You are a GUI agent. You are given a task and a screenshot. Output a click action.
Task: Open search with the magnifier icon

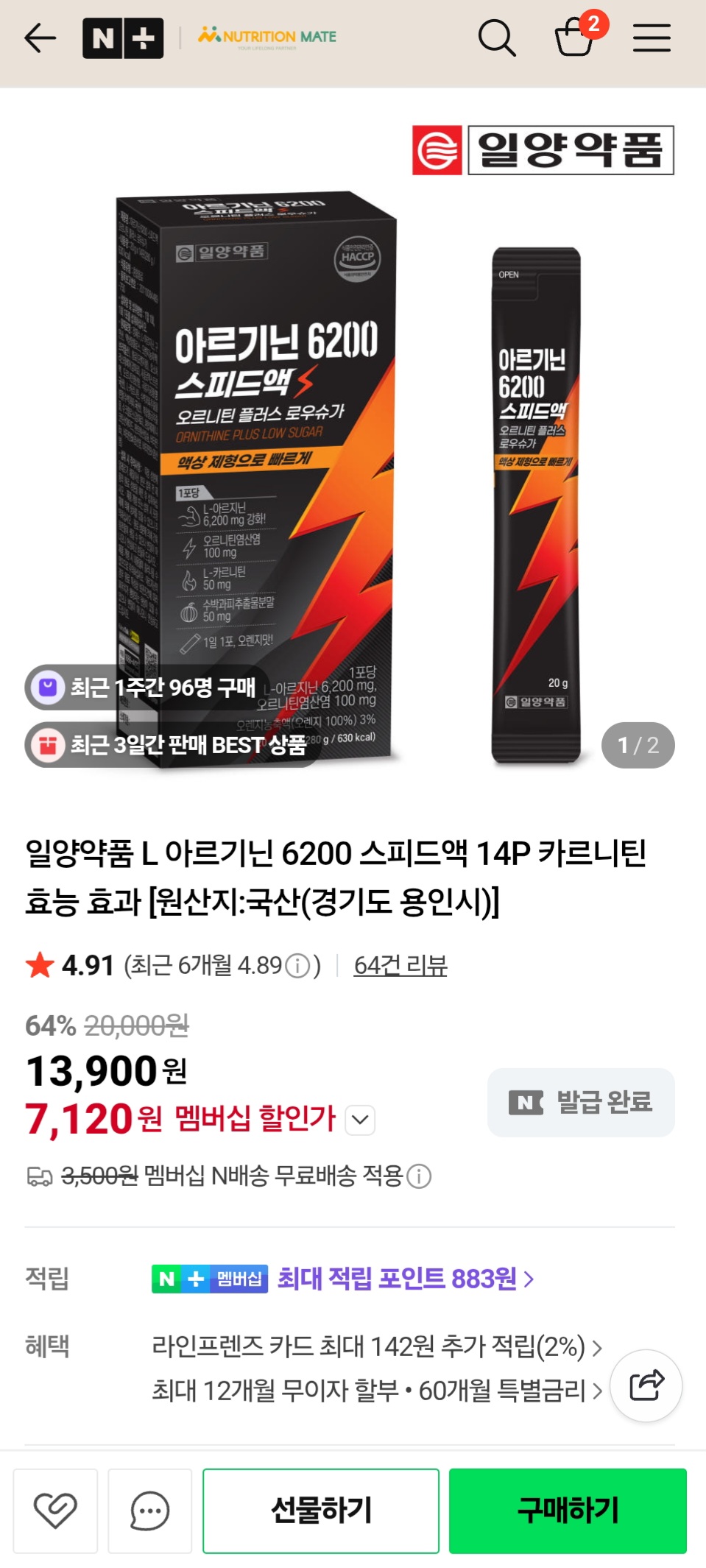point(498,38)
